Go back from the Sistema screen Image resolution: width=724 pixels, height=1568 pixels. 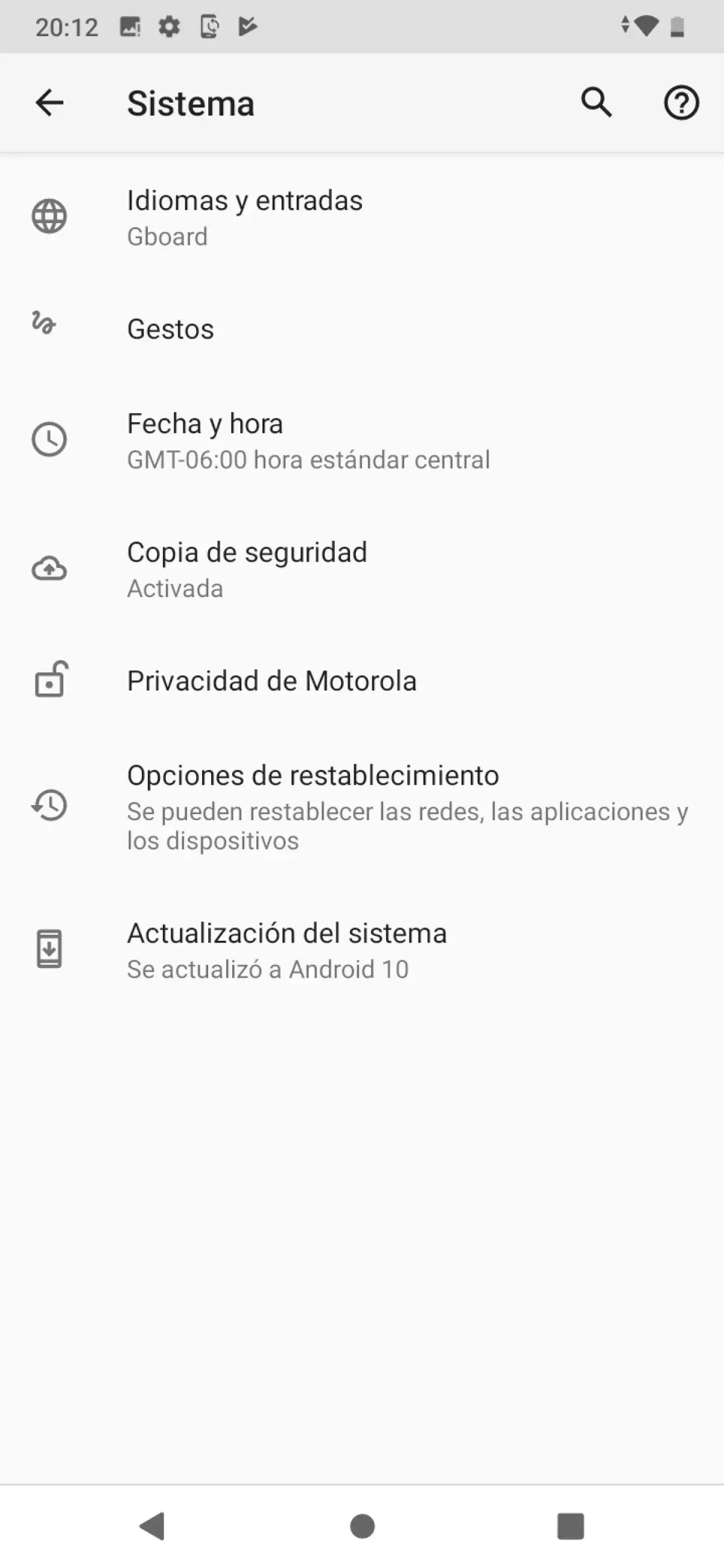(49, 103)
